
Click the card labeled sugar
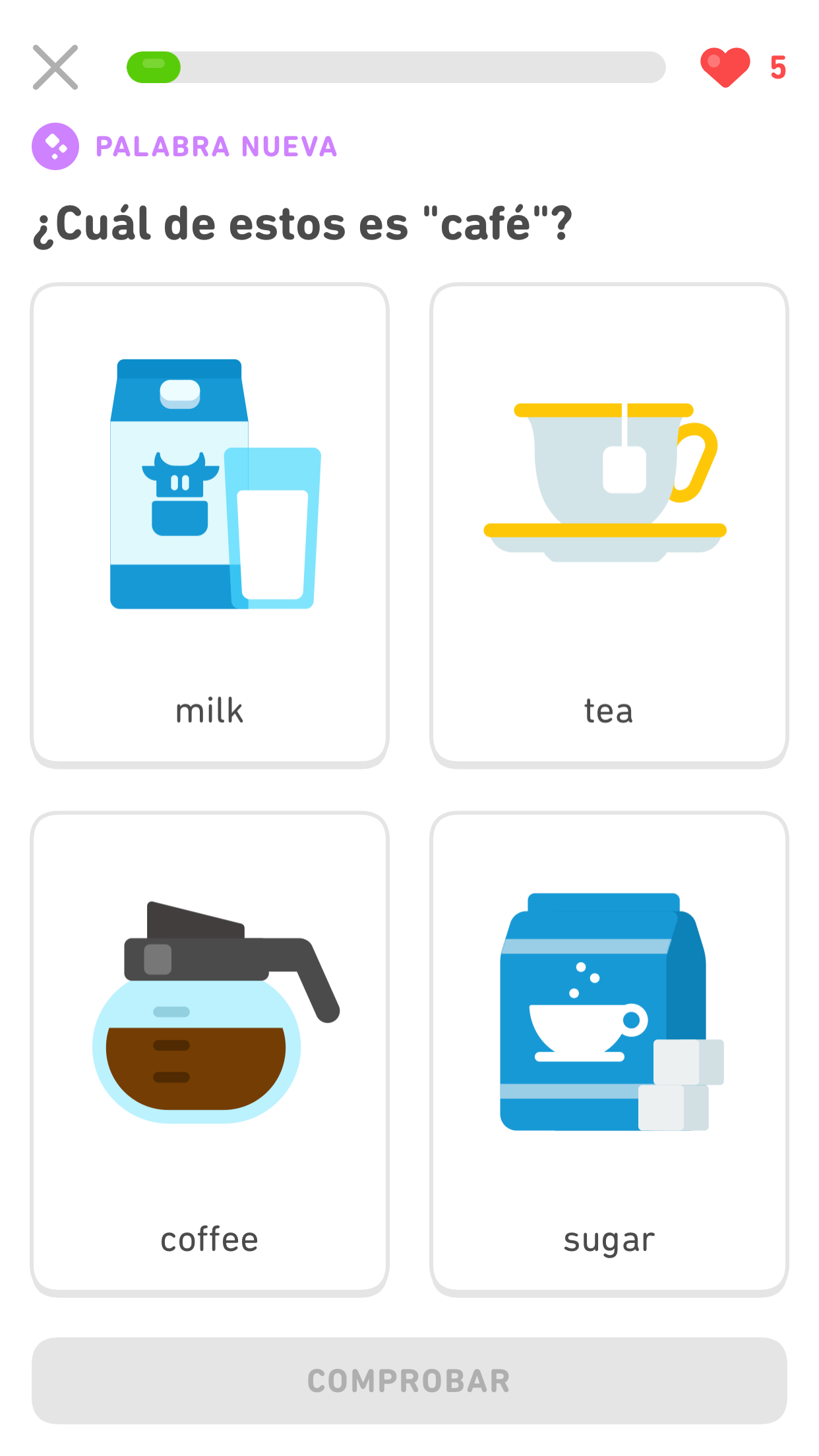pyautogui.click(x=608, y=1240)
